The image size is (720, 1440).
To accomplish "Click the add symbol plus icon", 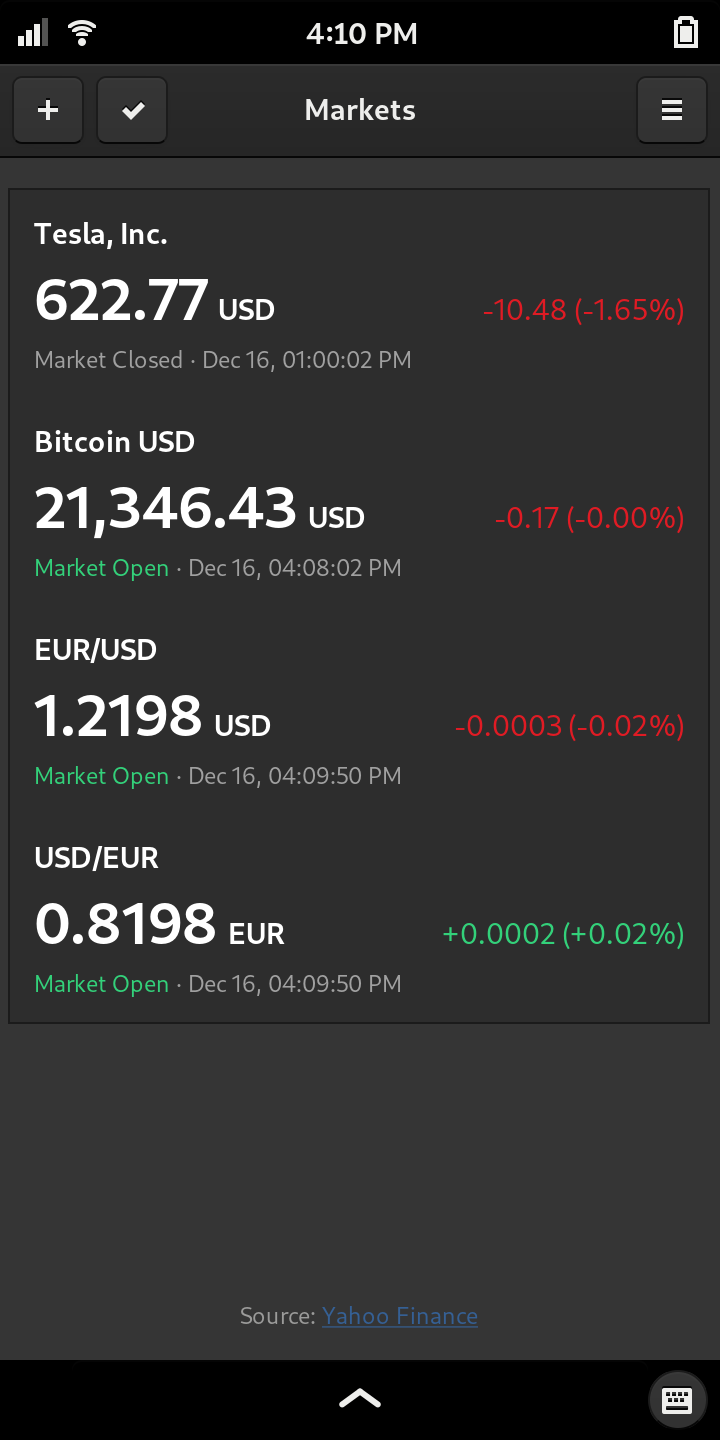I will (47, 110).
